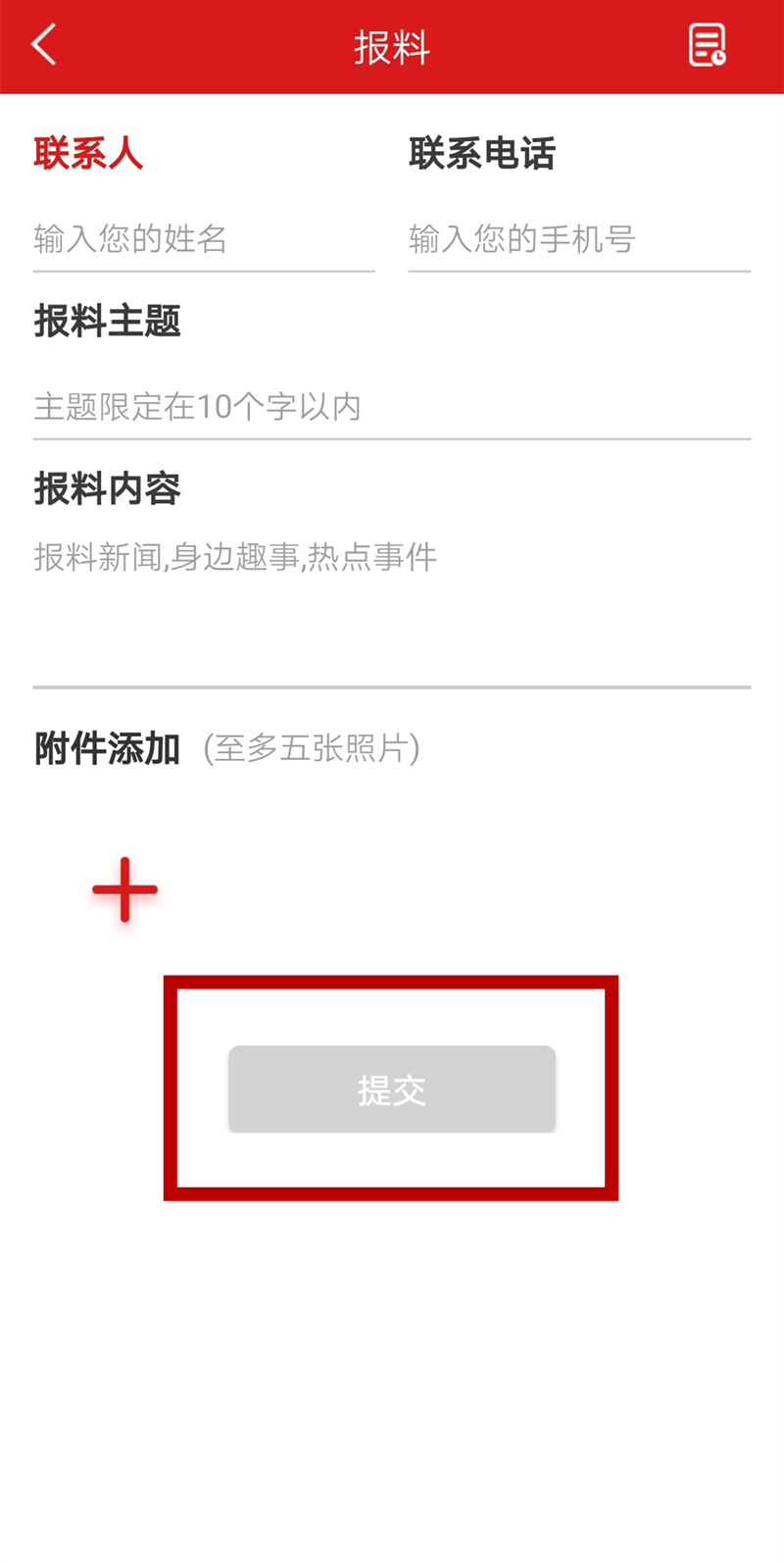Add a photo attachment with plus
The image size is (784, 1563).
click(x=124, y=889)
